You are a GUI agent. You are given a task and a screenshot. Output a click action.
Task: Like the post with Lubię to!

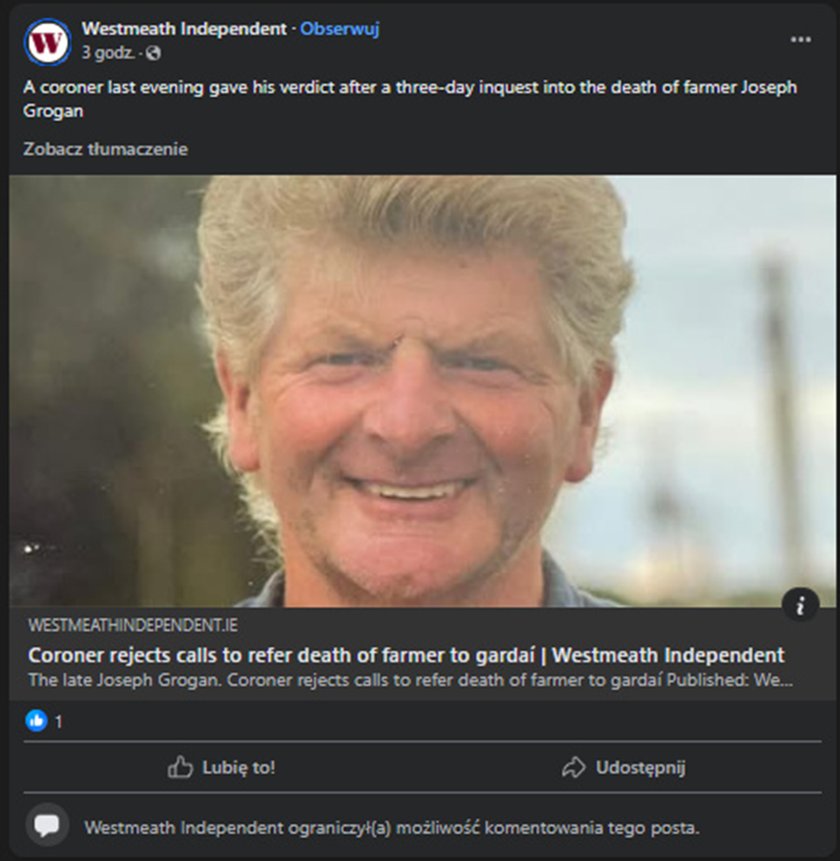pos(222,768)
